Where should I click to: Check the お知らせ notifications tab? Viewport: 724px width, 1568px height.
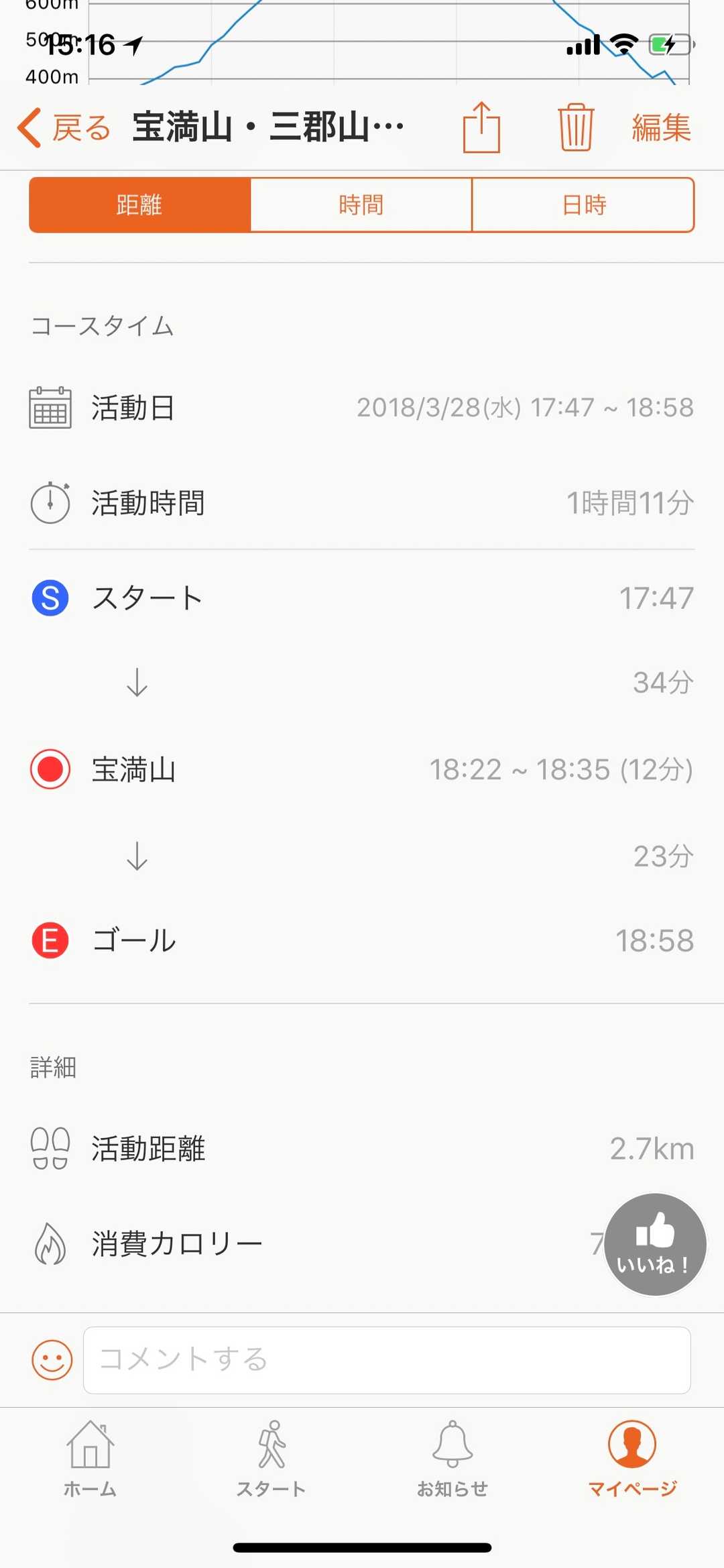(452, 1459)
